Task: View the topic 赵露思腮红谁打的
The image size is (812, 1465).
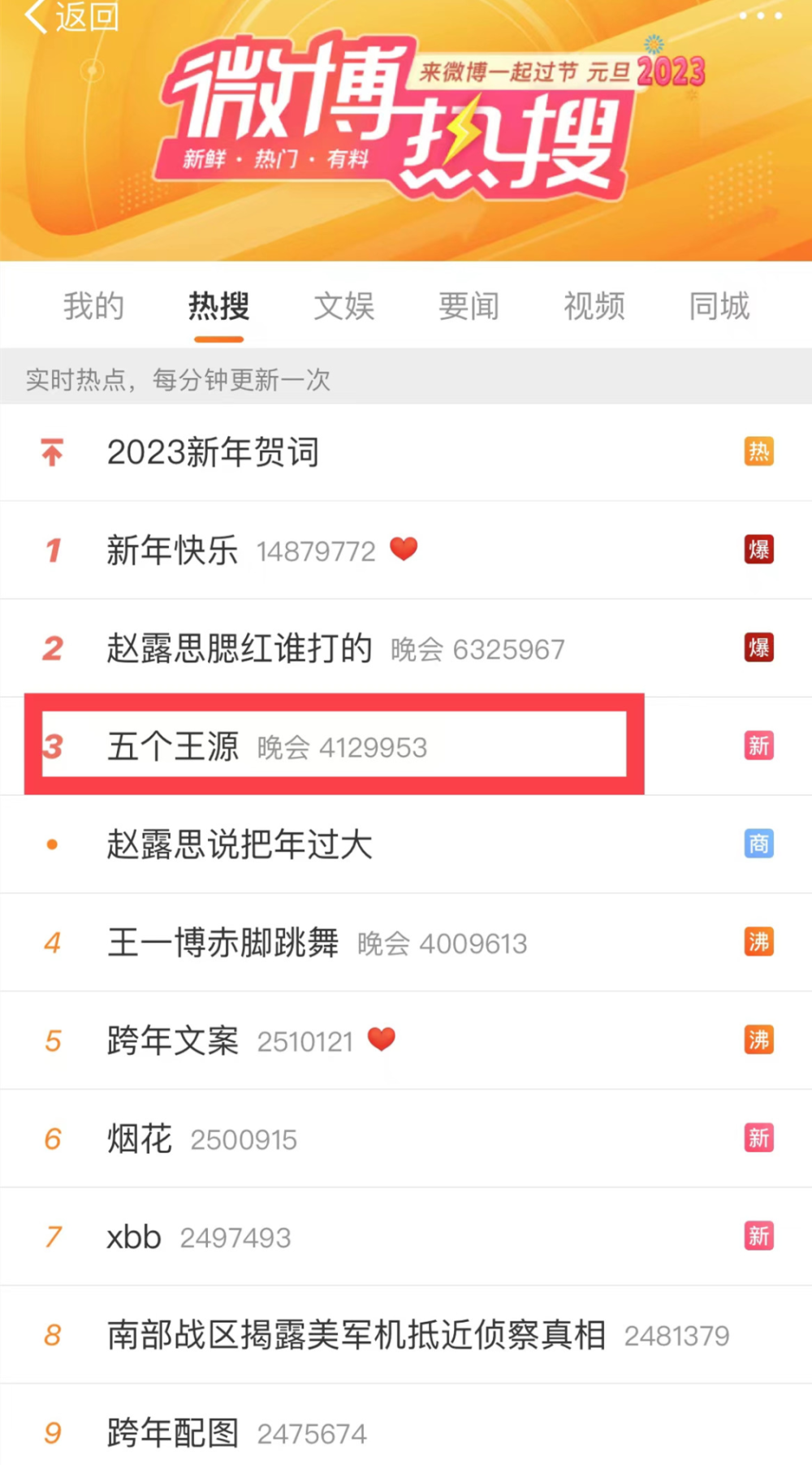Action: (240, 649)
